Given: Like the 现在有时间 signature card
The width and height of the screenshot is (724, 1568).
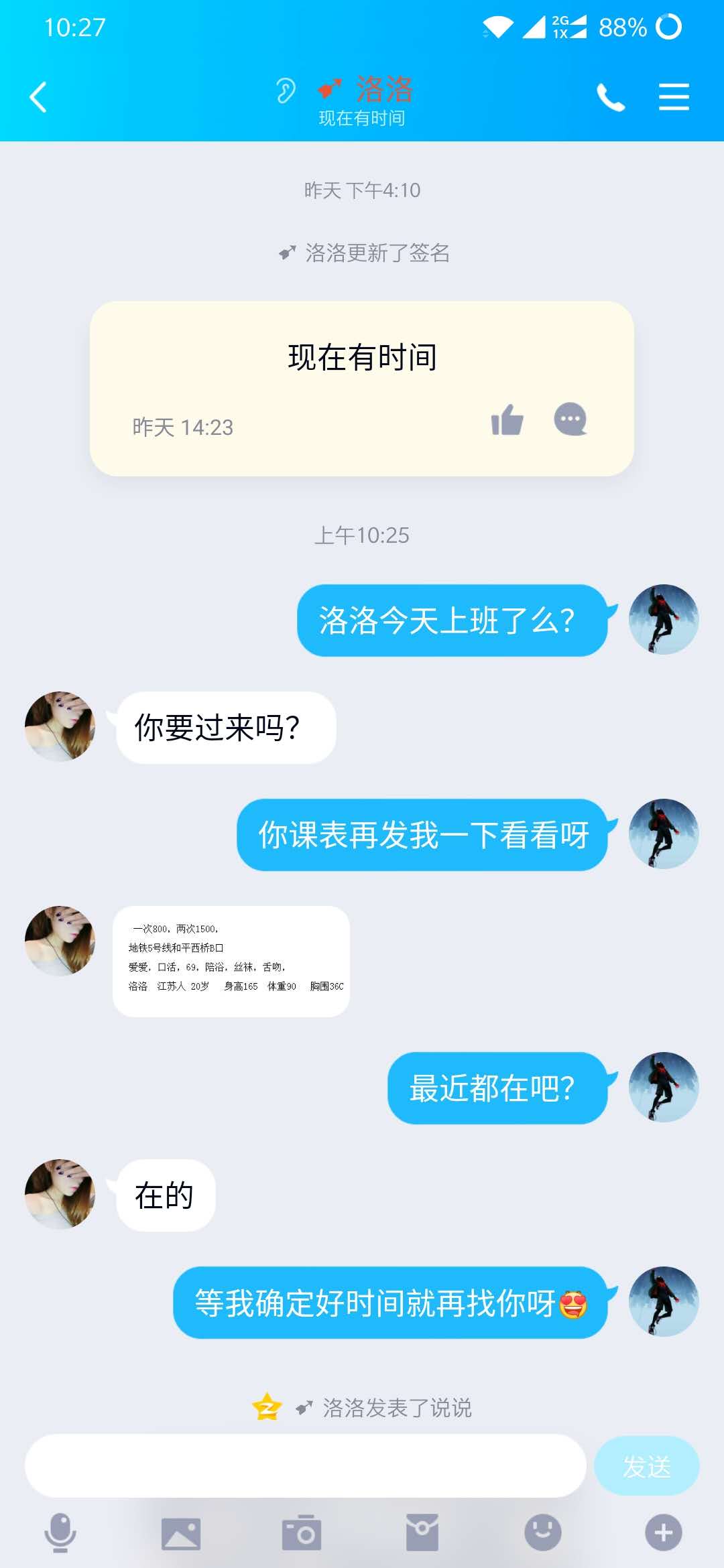Looking at the screenshot, I should [507, 420].
